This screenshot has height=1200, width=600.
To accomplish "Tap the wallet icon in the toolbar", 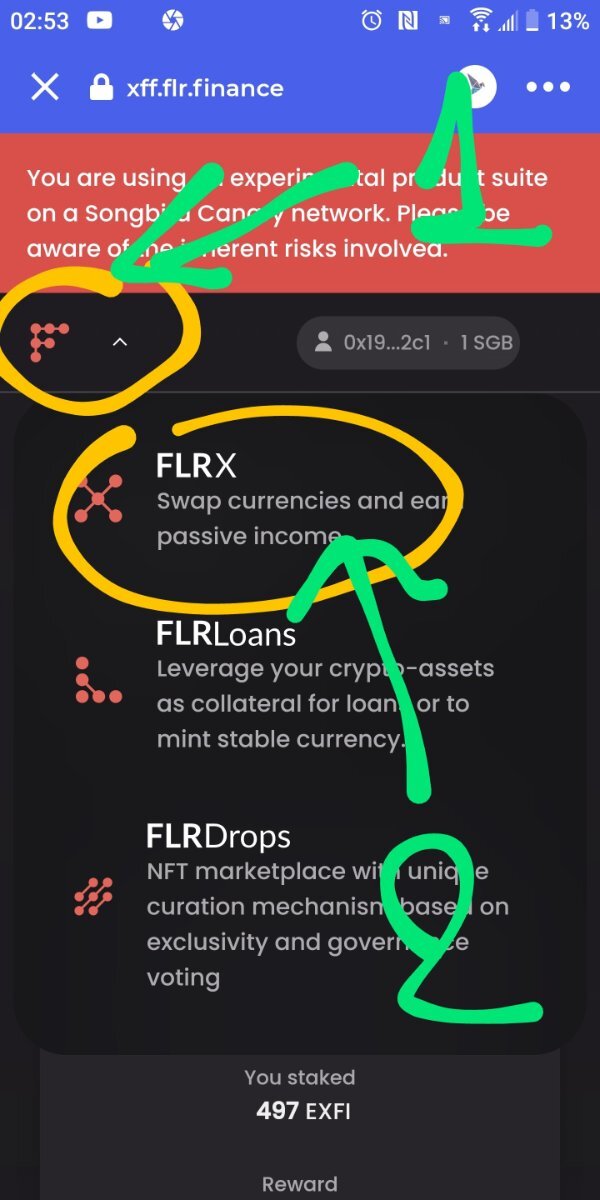I will (476, 87).
